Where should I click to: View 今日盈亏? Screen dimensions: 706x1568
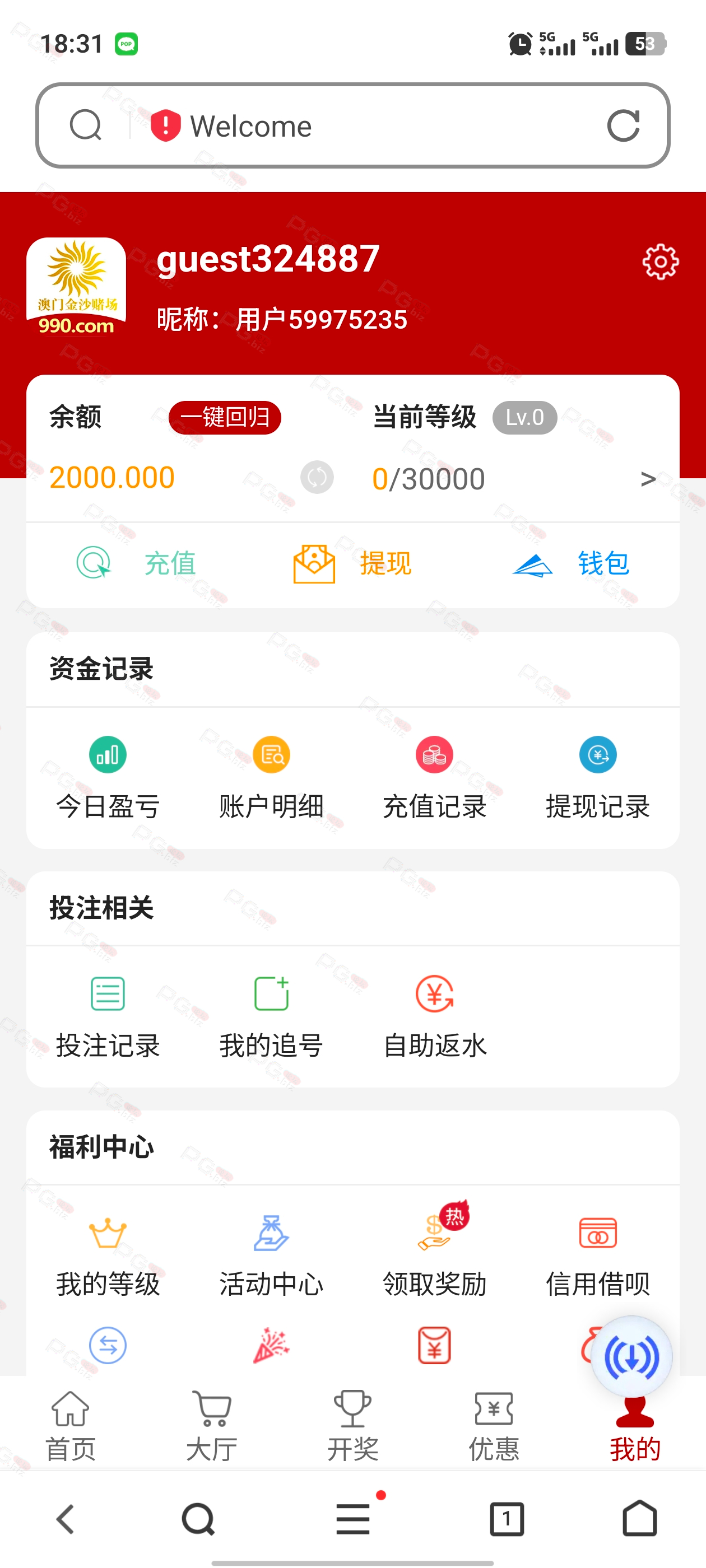click(x=108, y=777)
